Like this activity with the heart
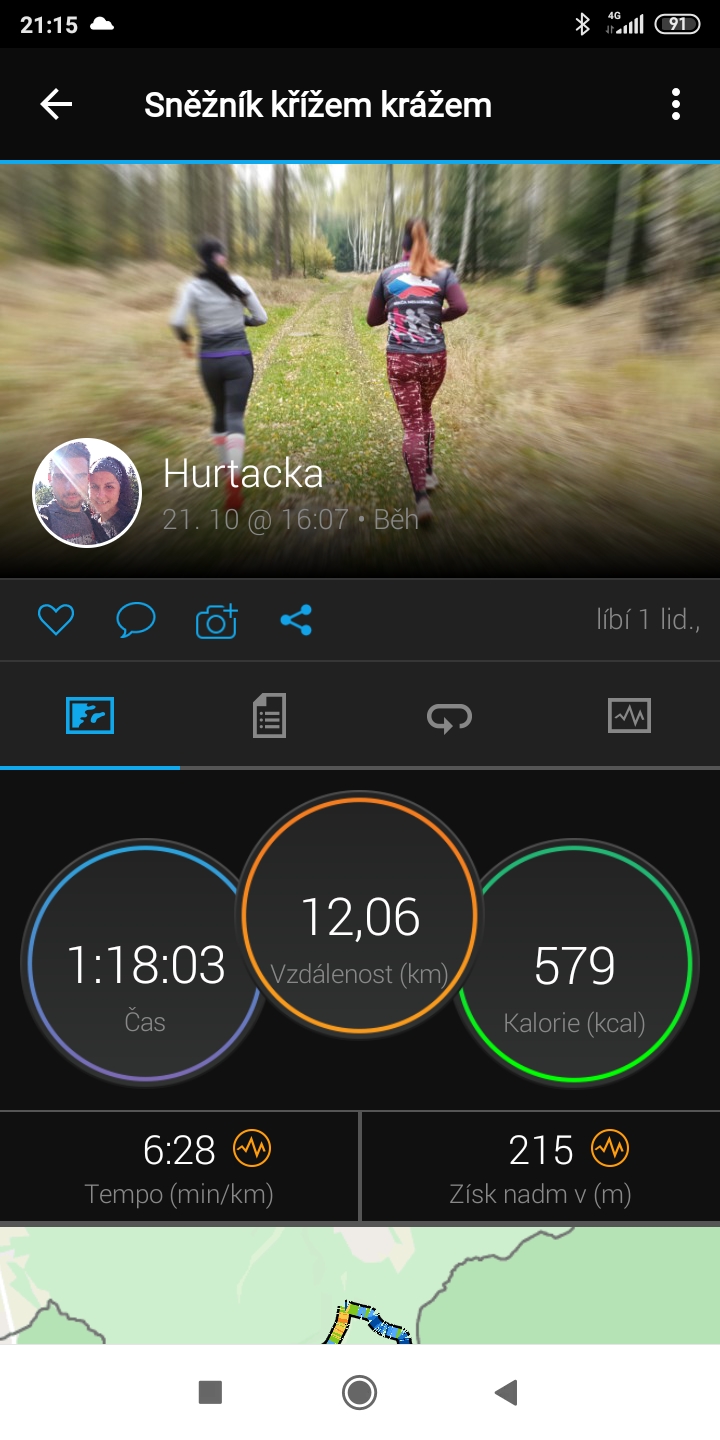The height and width of the screenshot is (1440, 720). (56, 621)
